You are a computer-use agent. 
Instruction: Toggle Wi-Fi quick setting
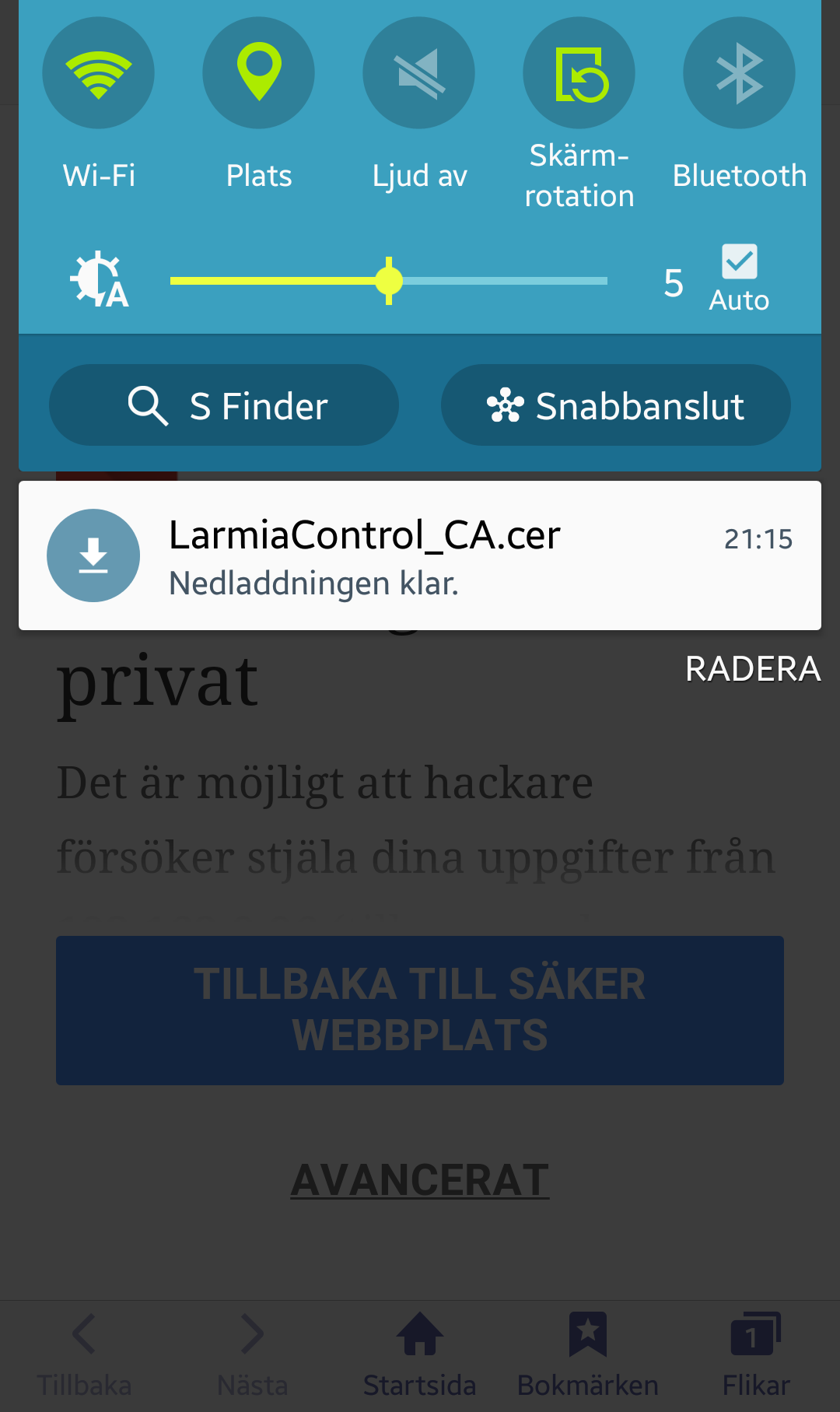pyautogui.click(x=98, y=73)
